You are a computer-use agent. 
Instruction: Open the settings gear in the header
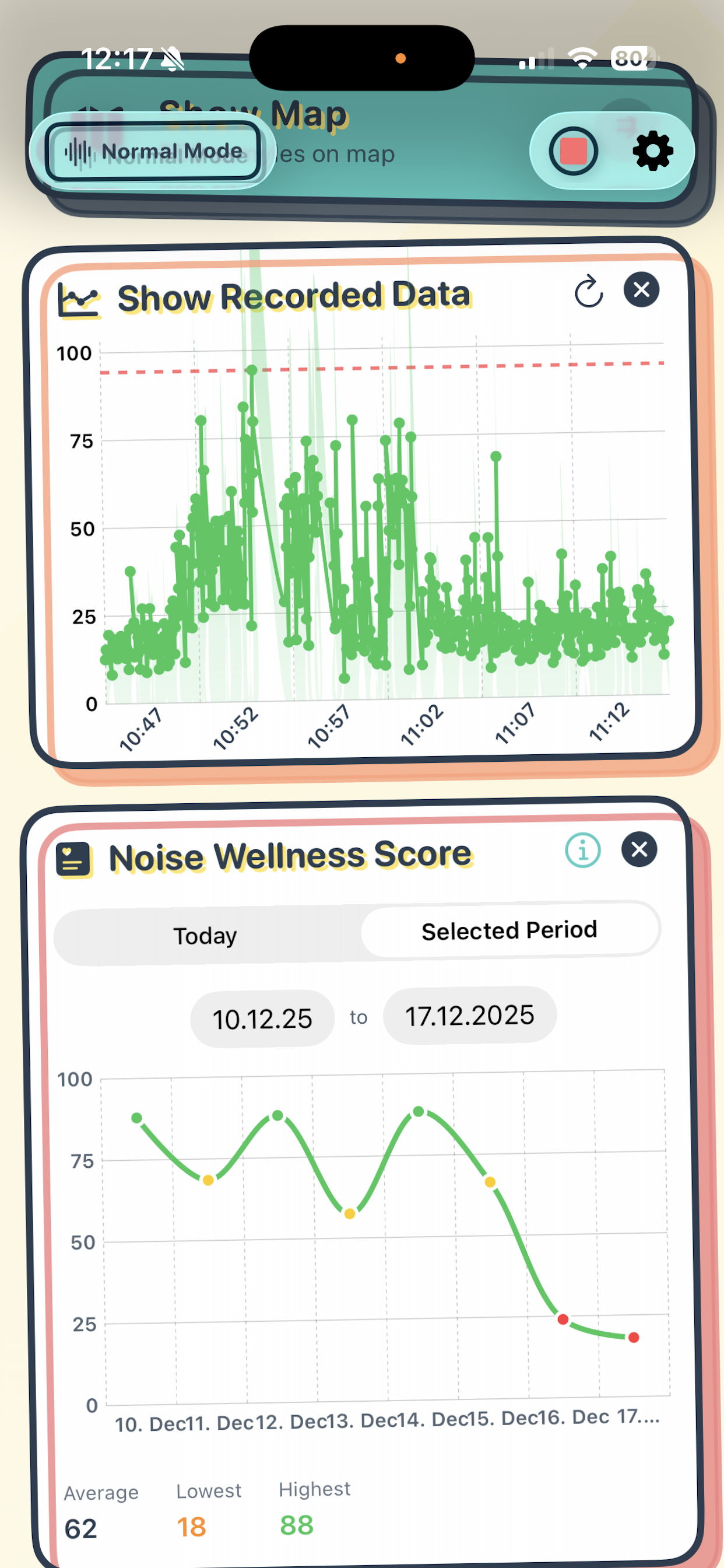(x=653, y=152)
